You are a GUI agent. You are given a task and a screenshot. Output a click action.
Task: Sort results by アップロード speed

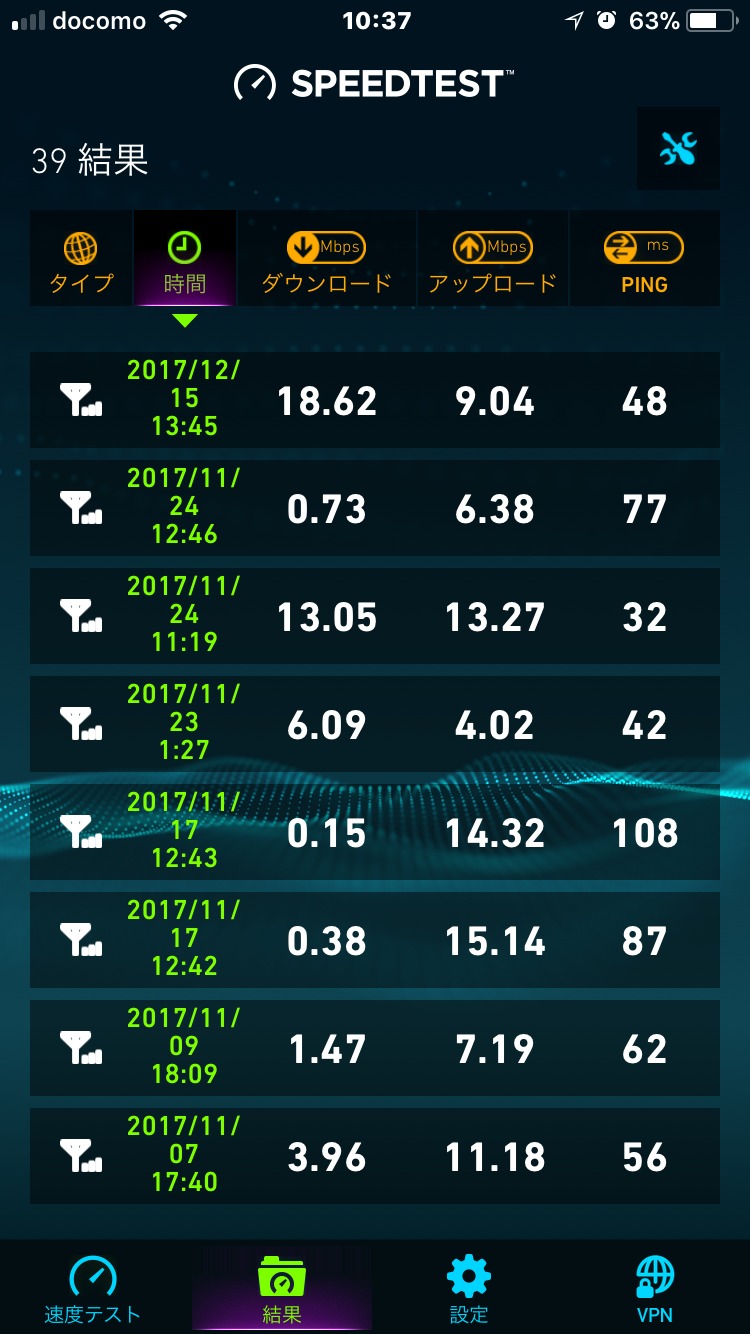(493, 260)
